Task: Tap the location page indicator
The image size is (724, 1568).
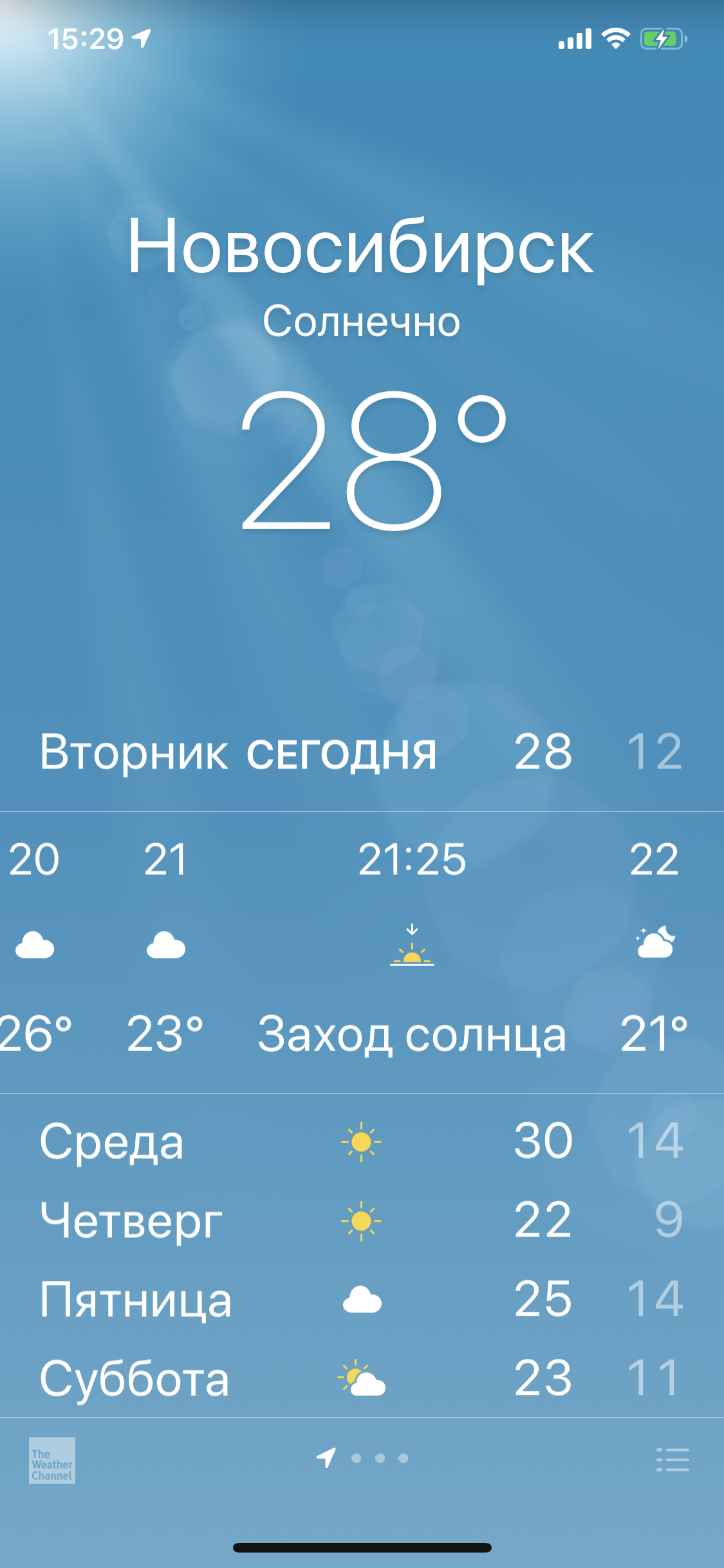Action: point(327,1458)
